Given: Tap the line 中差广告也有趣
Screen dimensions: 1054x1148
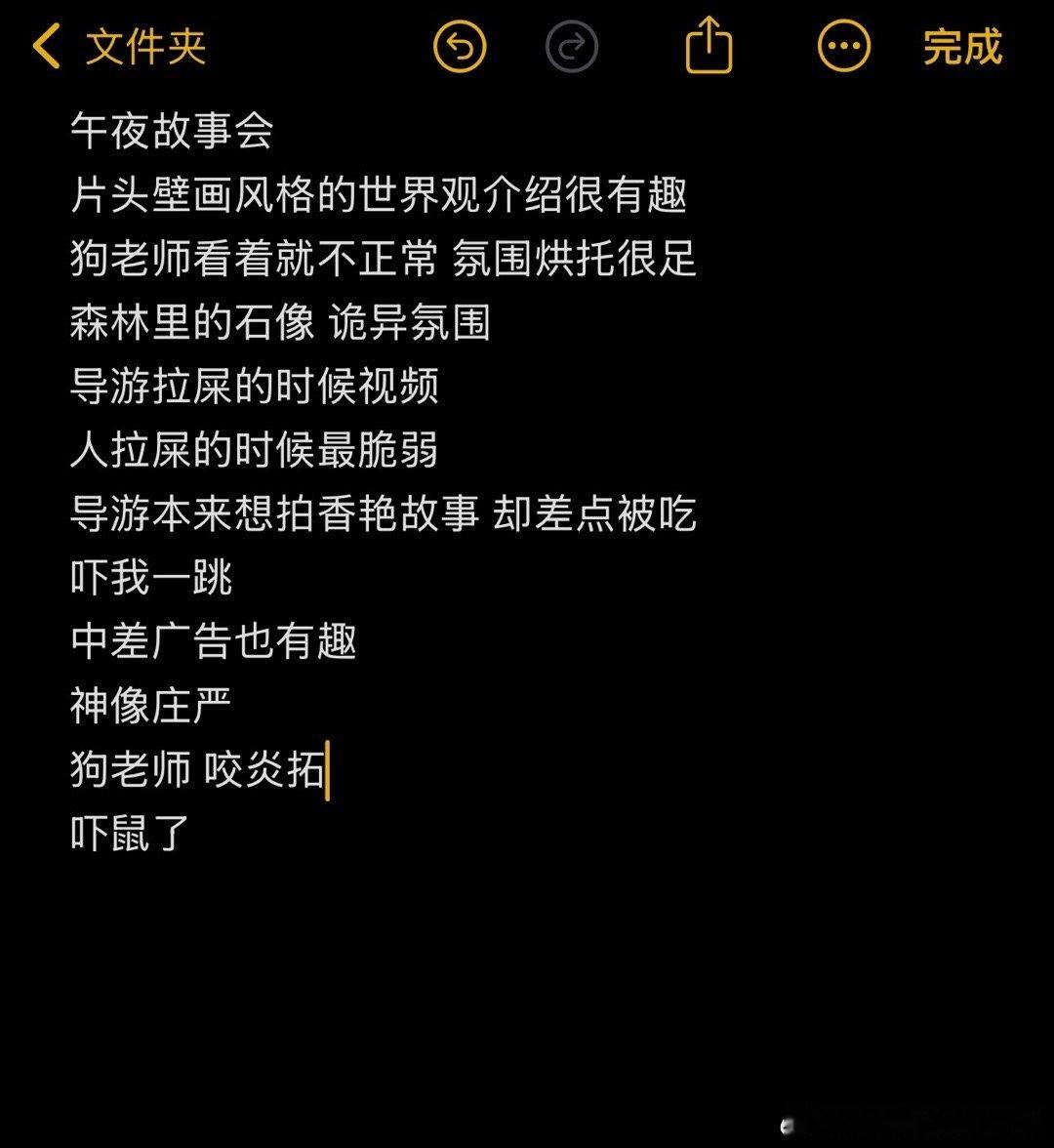Looking at the screenshot, I should point(213,641).
